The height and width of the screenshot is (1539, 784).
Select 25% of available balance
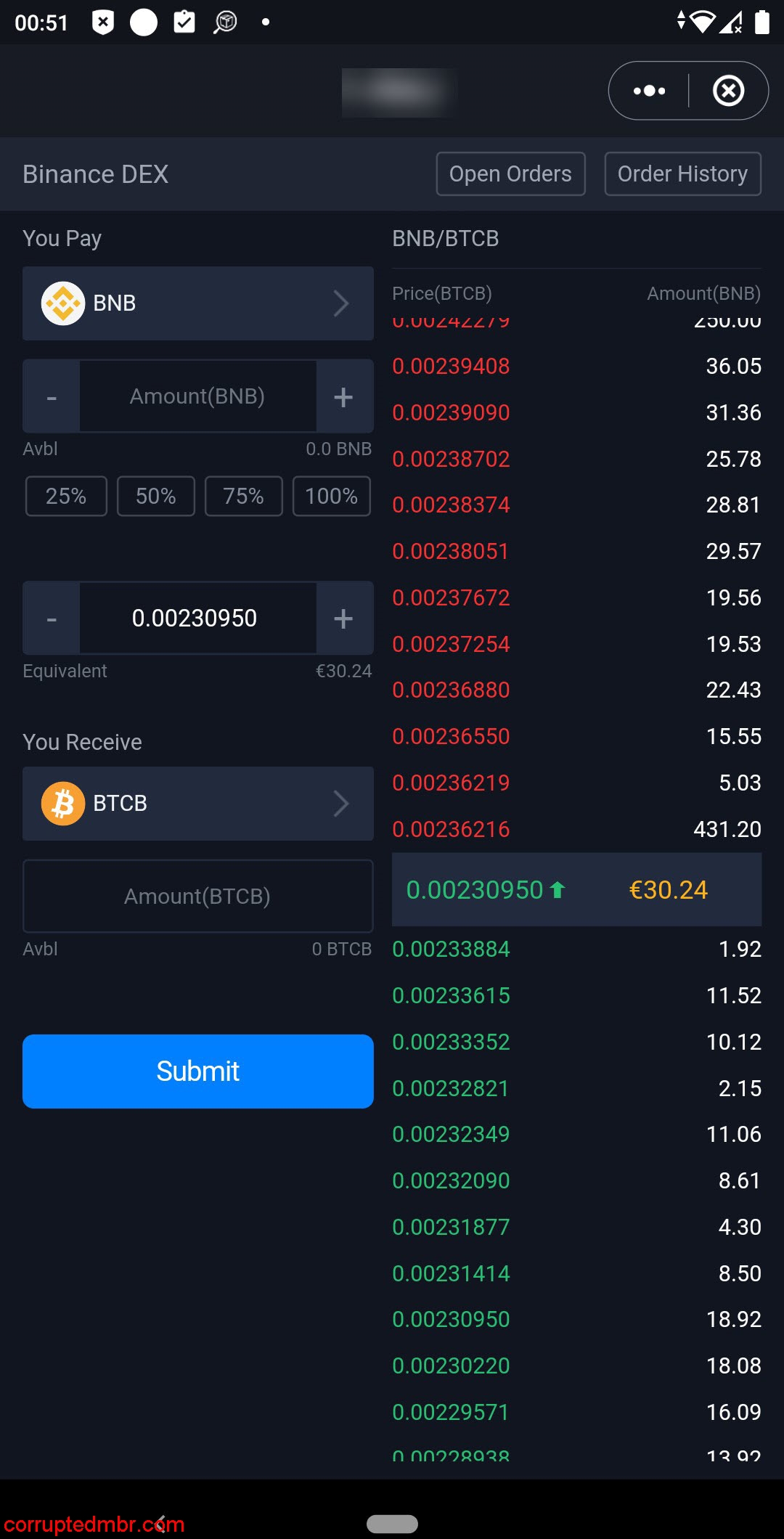click(66, 497)
